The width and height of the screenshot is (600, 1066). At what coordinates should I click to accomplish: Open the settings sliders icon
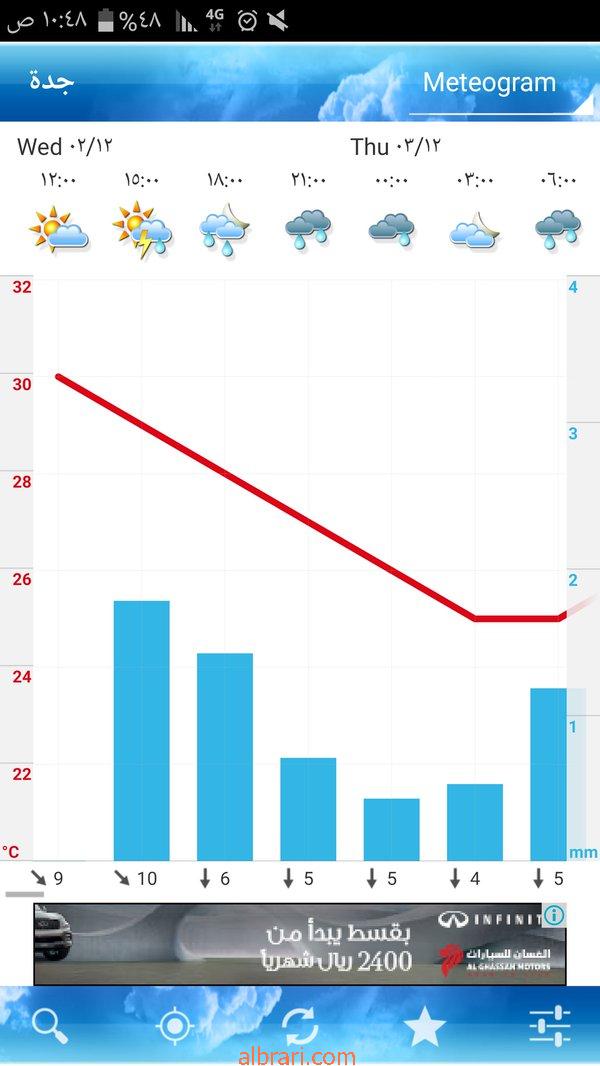(550, 1026)
